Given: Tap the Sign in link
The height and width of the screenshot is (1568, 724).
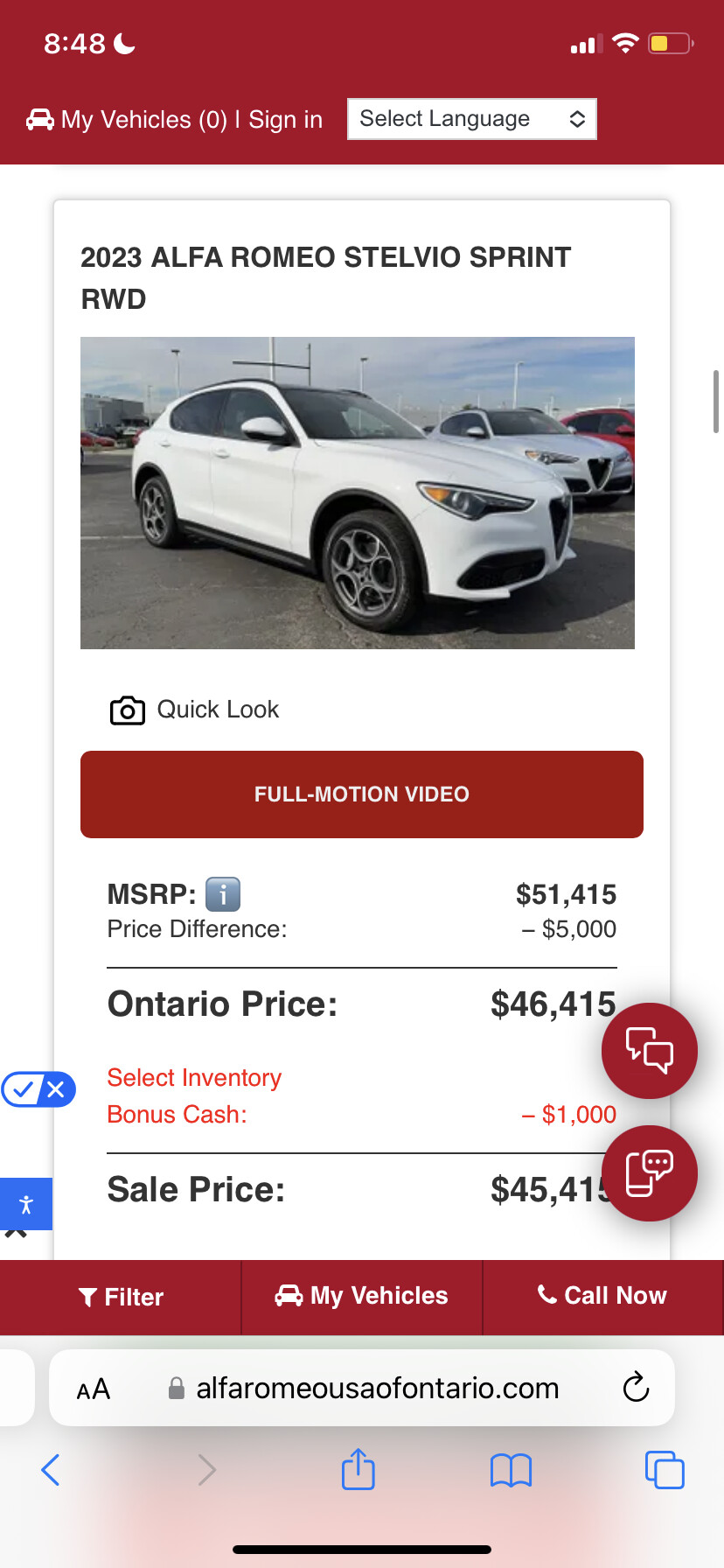Looking at the screenshot, I should click(x=285, y=120).
